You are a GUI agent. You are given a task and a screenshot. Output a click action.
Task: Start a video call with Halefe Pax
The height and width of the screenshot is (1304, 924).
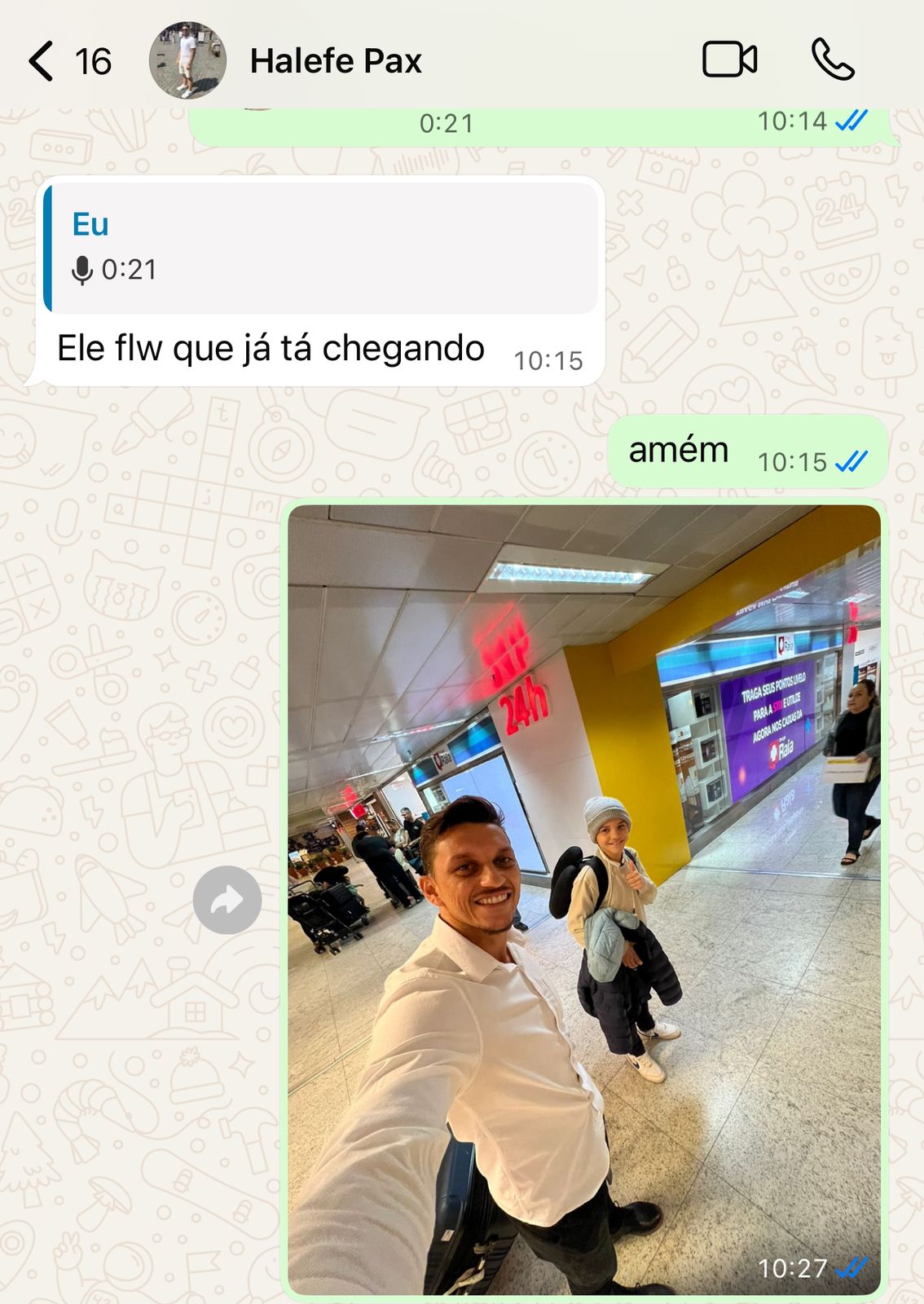[x=729, y=60]
